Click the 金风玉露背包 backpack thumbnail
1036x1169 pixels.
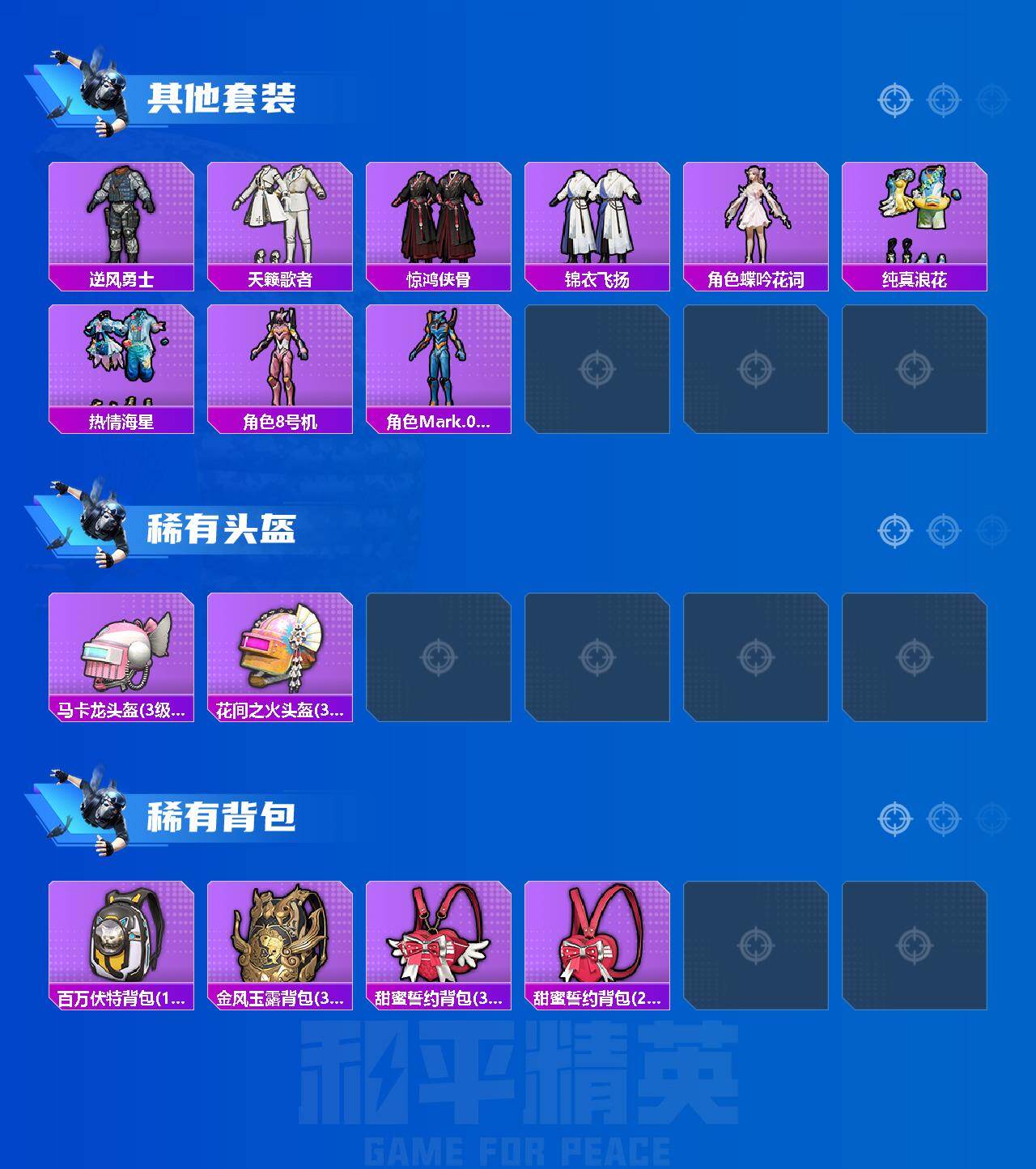pyautogui.click(x=279, y=943)
